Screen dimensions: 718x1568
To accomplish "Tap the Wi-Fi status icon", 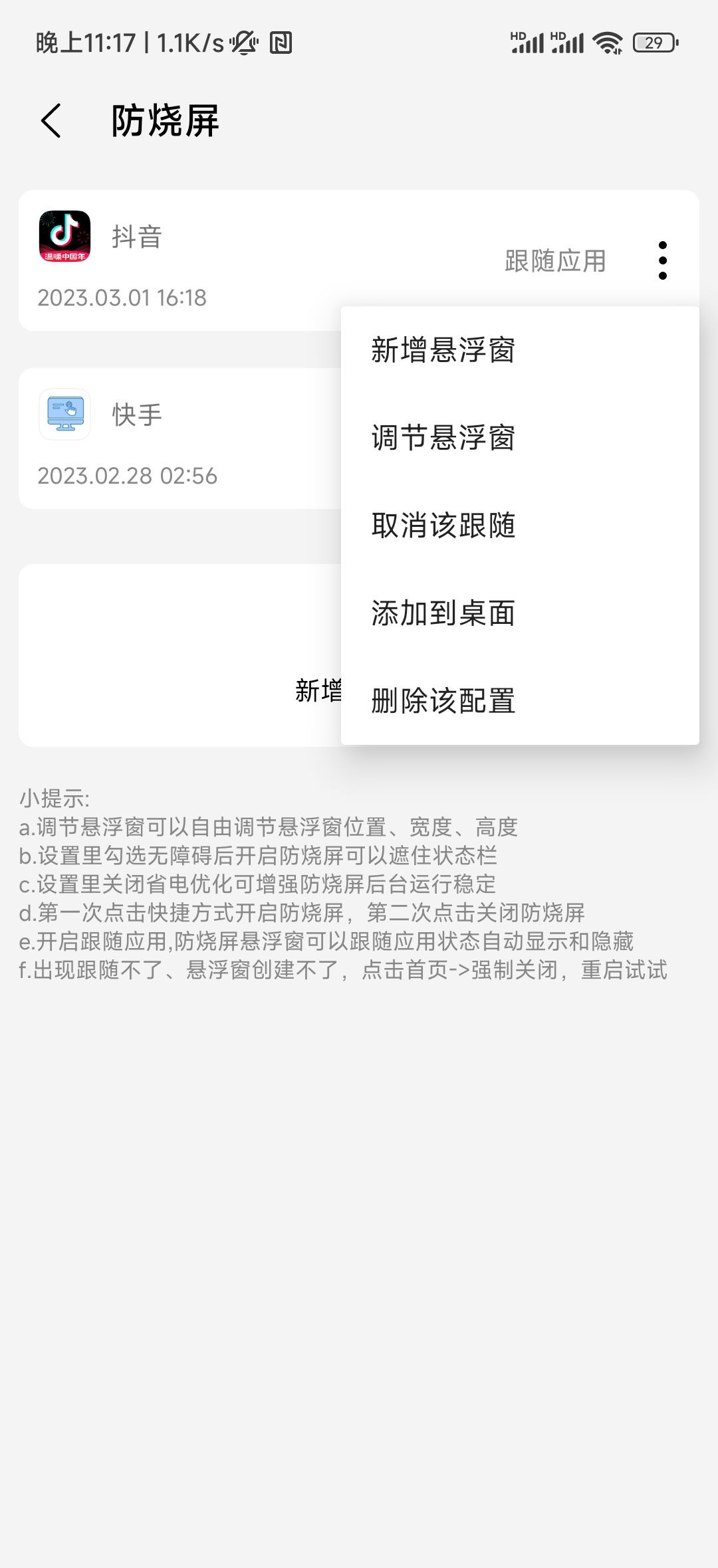I will [x=607, y=42].
